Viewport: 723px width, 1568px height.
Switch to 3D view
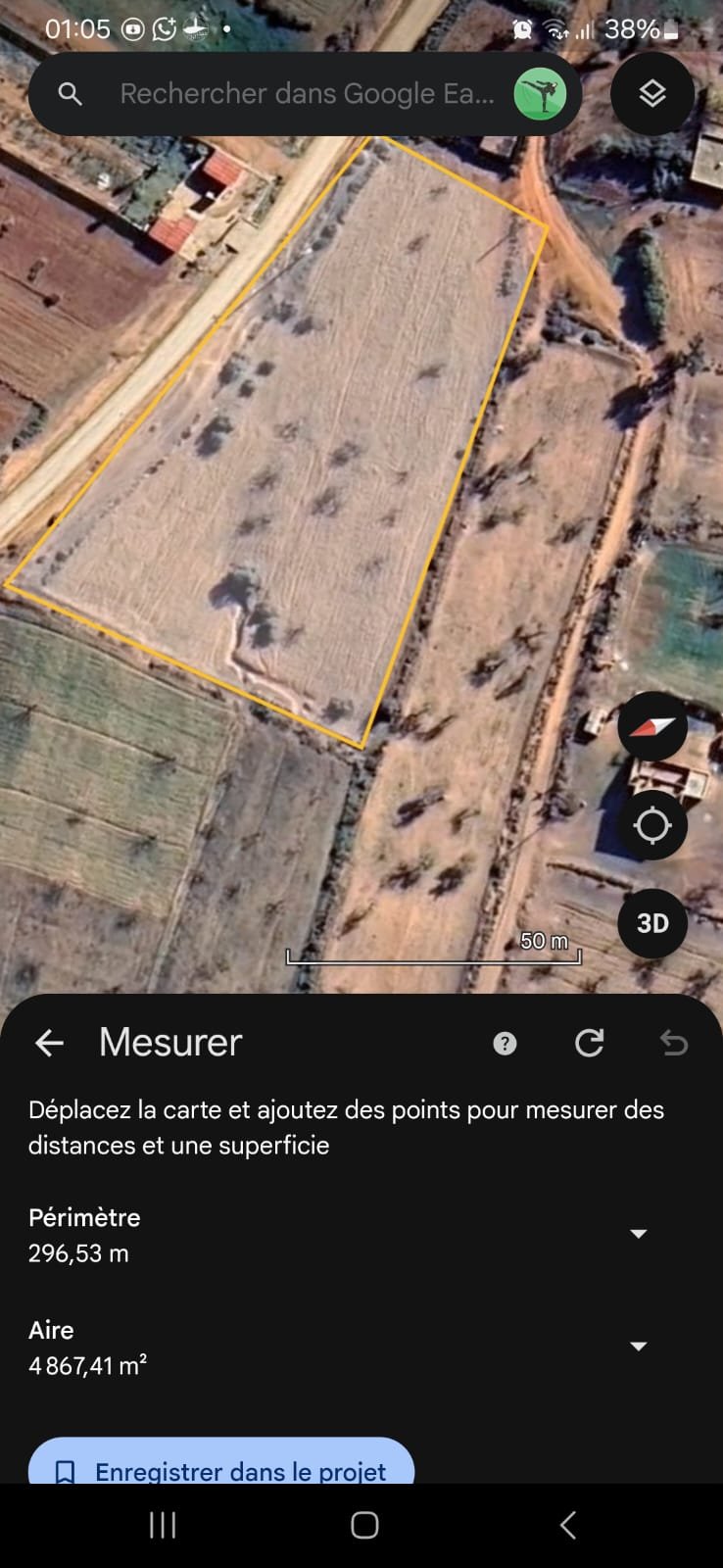[652, 923]
